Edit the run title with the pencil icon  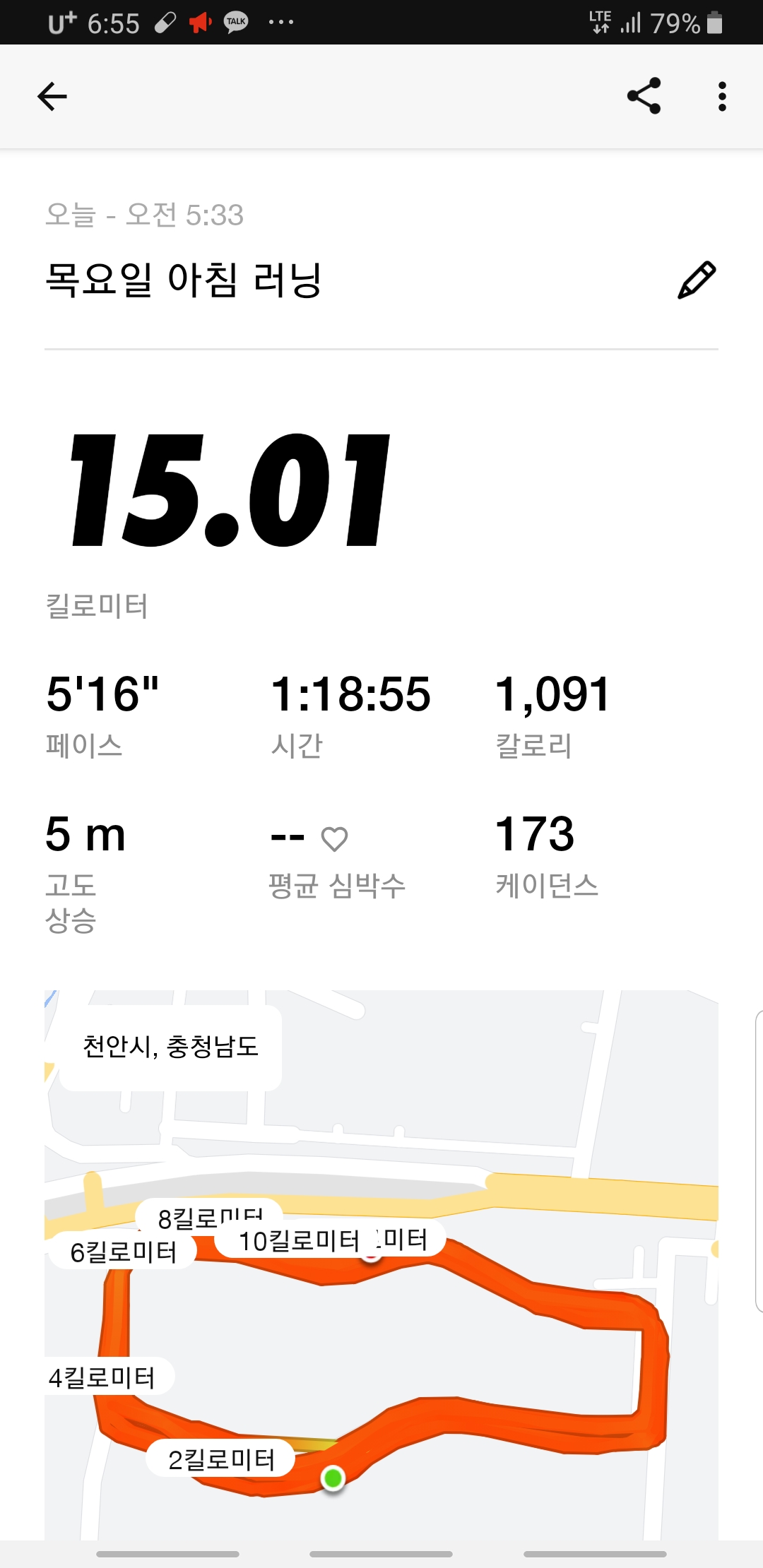pos(697,280)
